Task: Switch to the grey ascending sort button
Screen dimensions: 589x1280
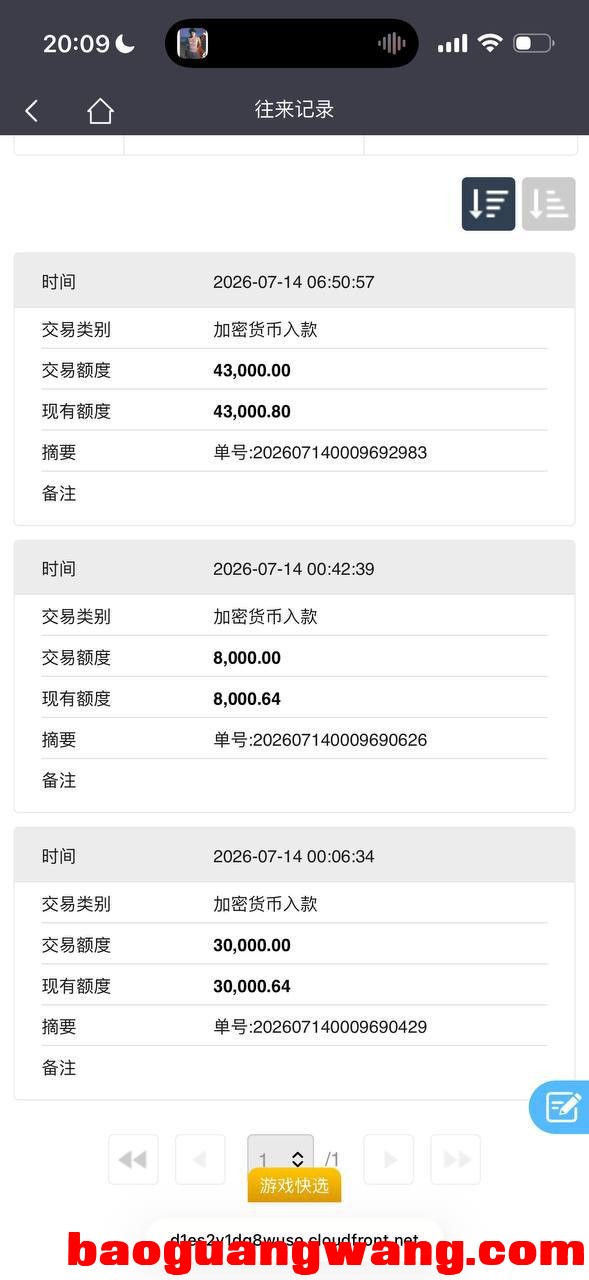Action: coord(548,204)
